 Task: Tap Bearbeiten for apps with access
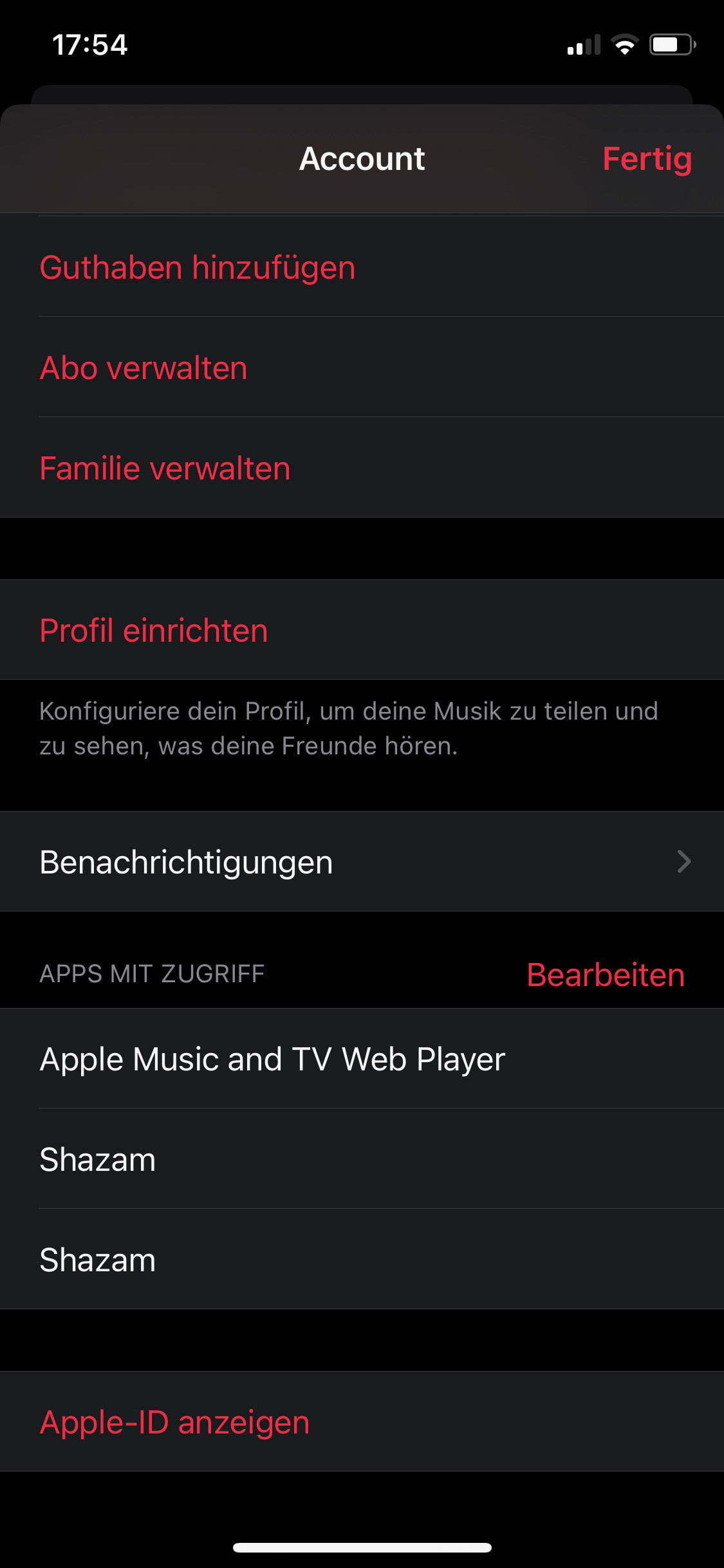(605, 975)
